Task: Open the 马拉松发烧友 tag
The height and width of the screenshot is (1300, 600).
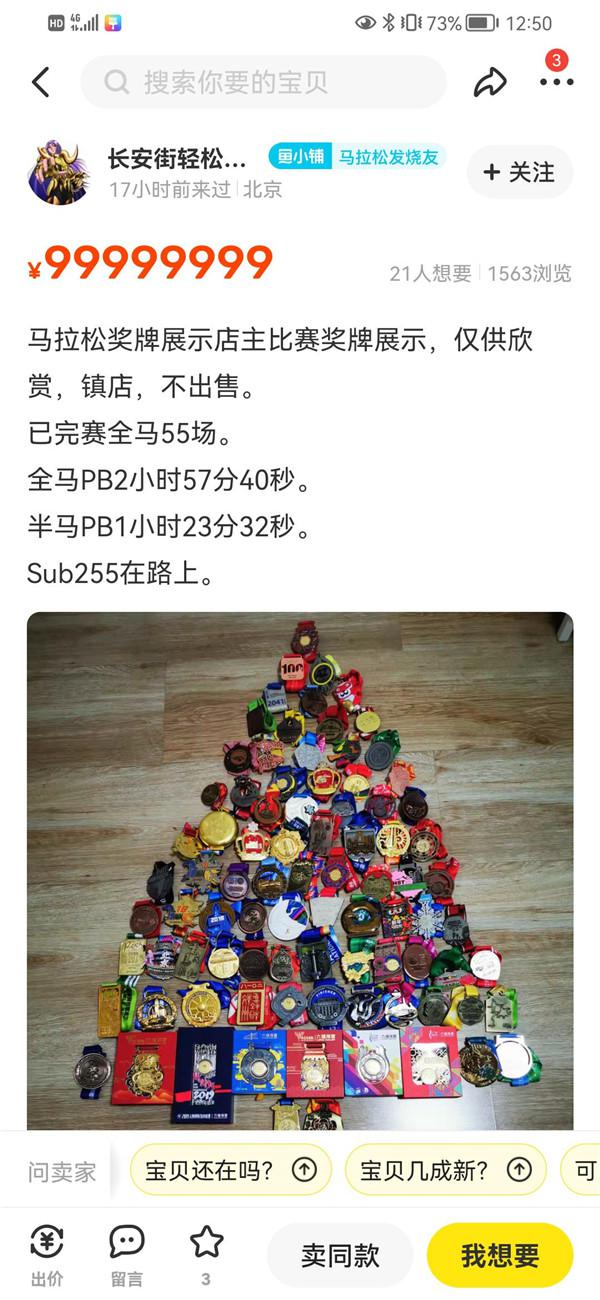Action: 388,157
